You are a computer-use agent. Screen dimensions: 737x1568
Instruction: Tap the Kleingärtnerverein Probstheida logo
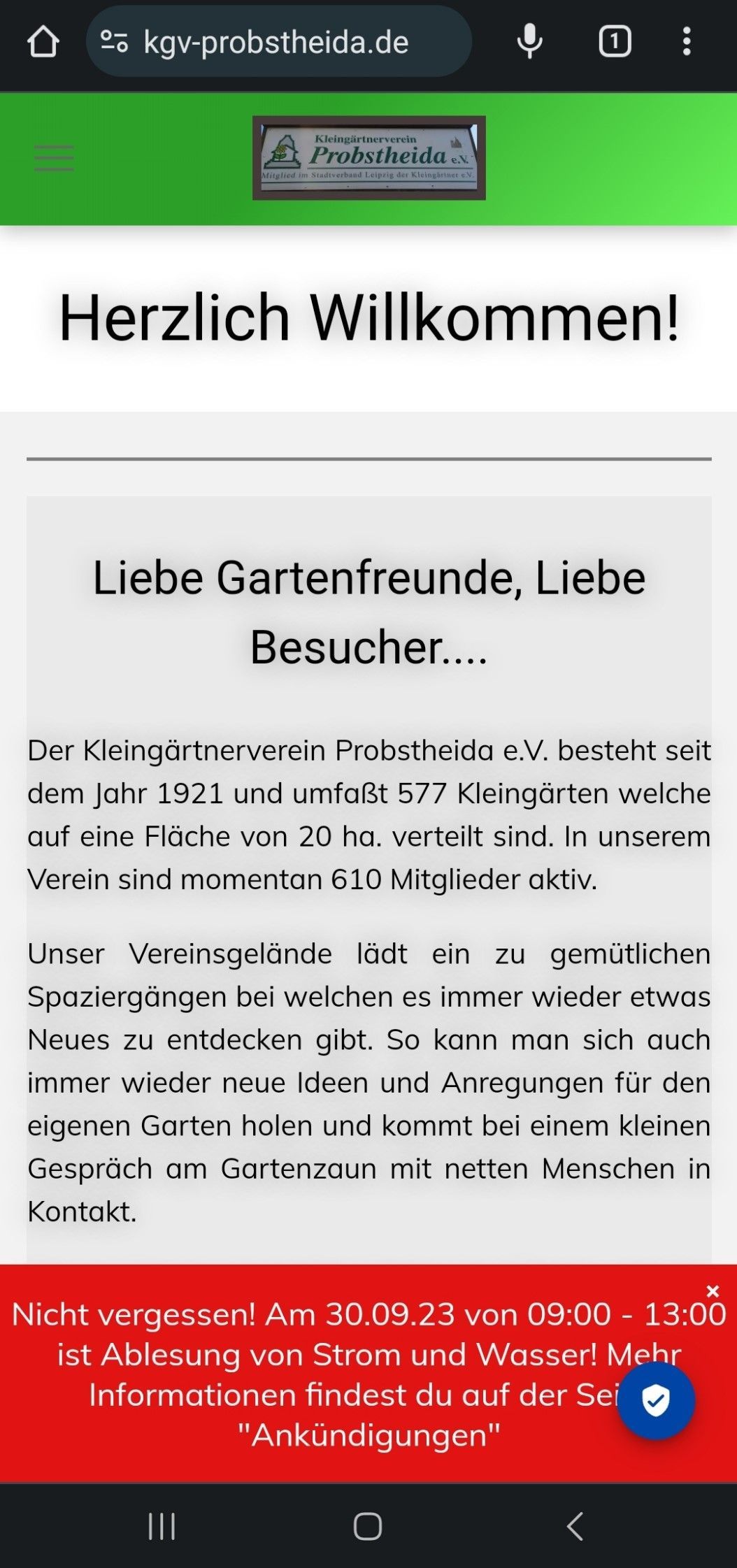pos(368,158)
